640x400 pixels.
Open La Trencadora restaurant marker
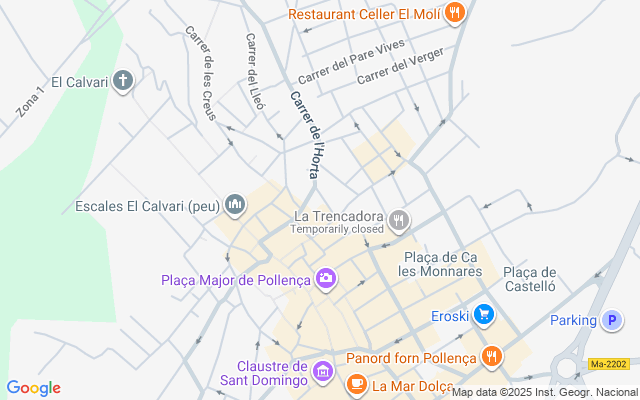[399, 221]
